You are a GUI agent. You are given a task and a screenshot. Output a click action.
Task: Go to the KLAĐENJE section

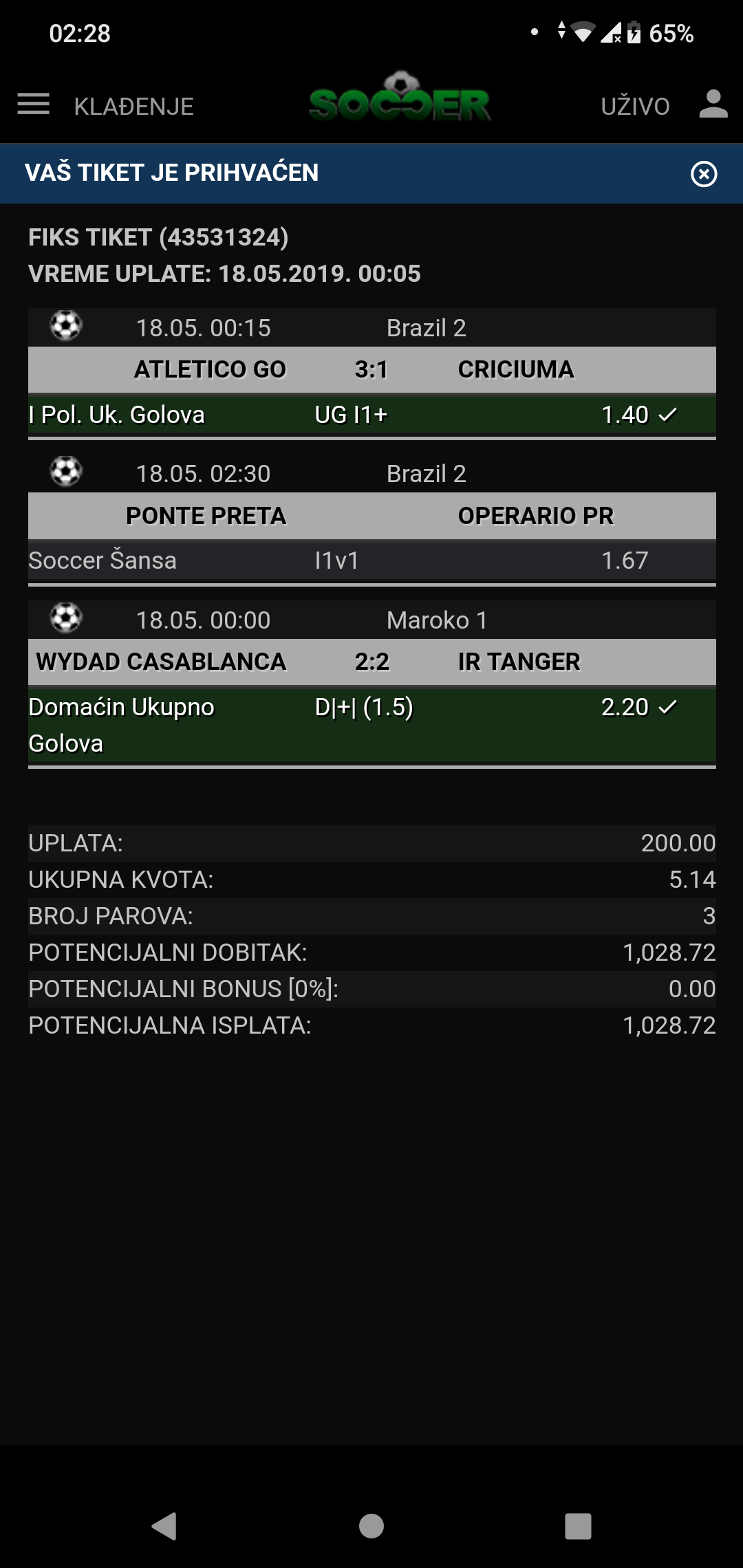pos(134,107)
